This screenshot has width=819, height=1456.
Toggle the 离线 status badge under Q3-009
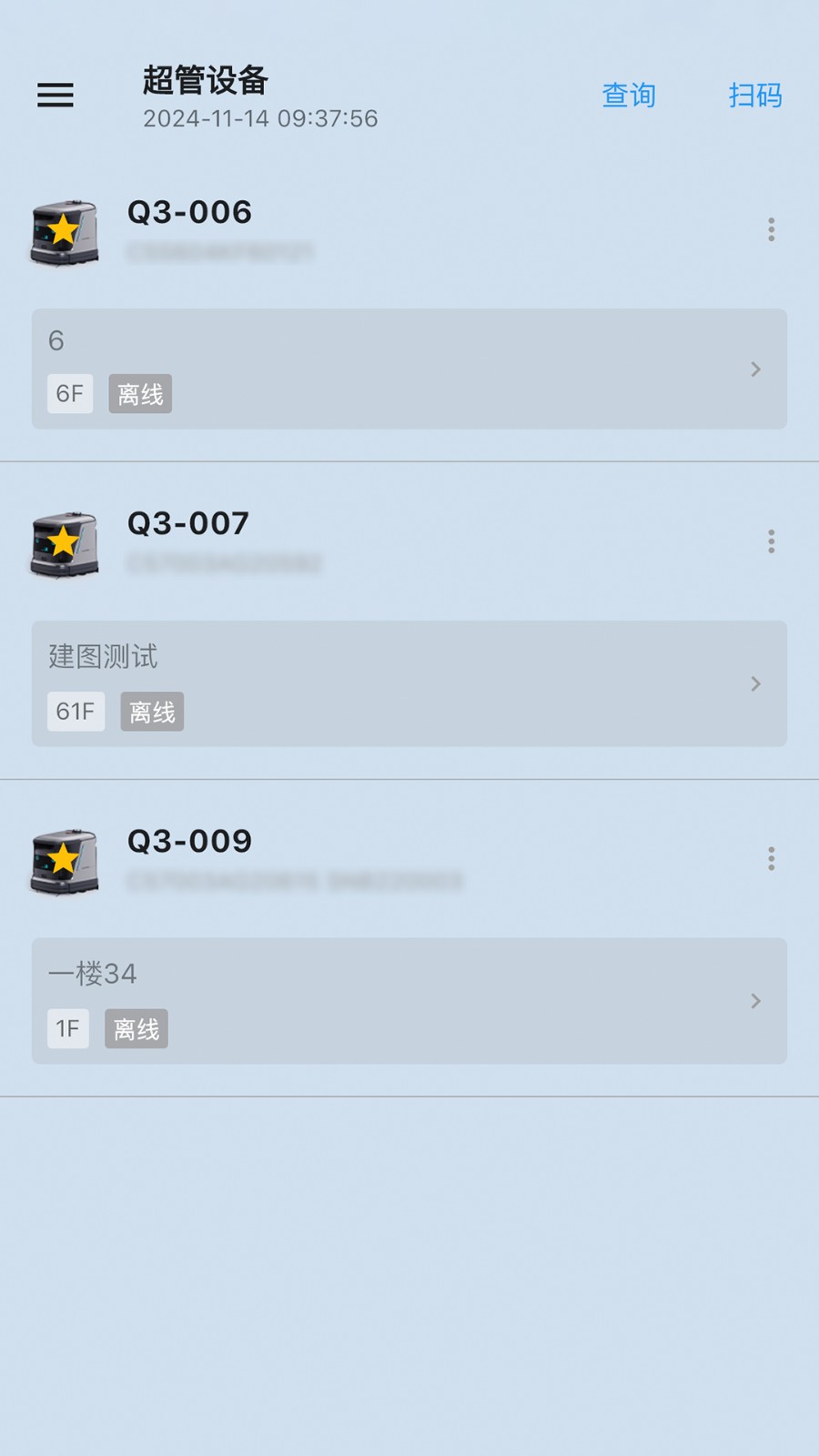(x=135, y=1028)
